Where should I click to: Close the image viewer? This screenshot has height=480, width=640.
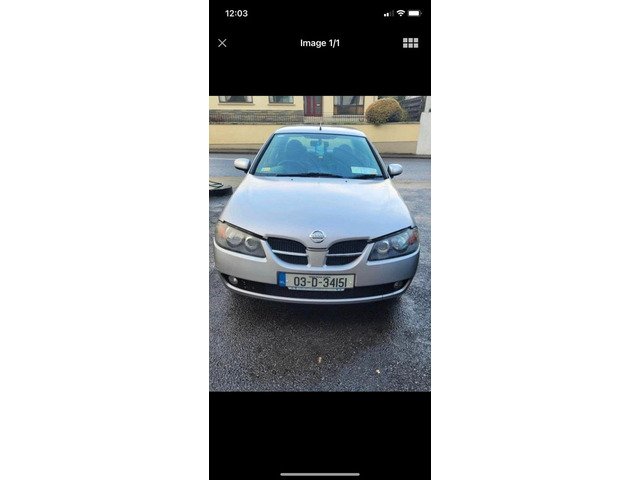coord(222,43)
